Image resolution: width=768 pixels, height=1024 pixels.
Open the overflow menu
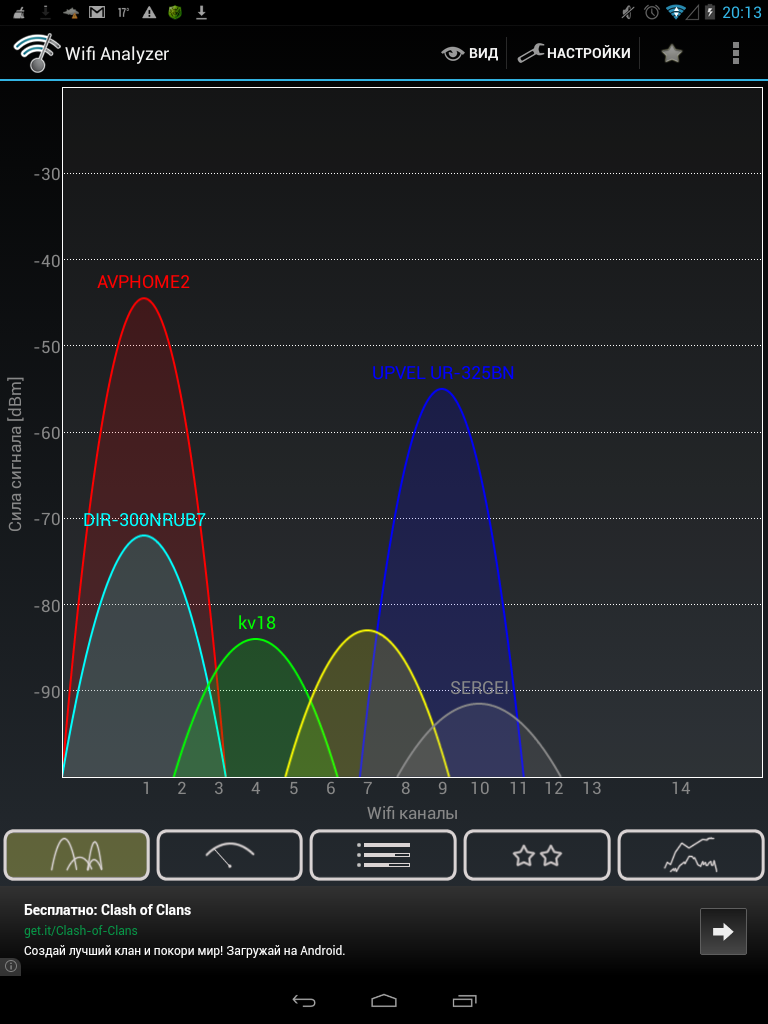tap(736, 53)
